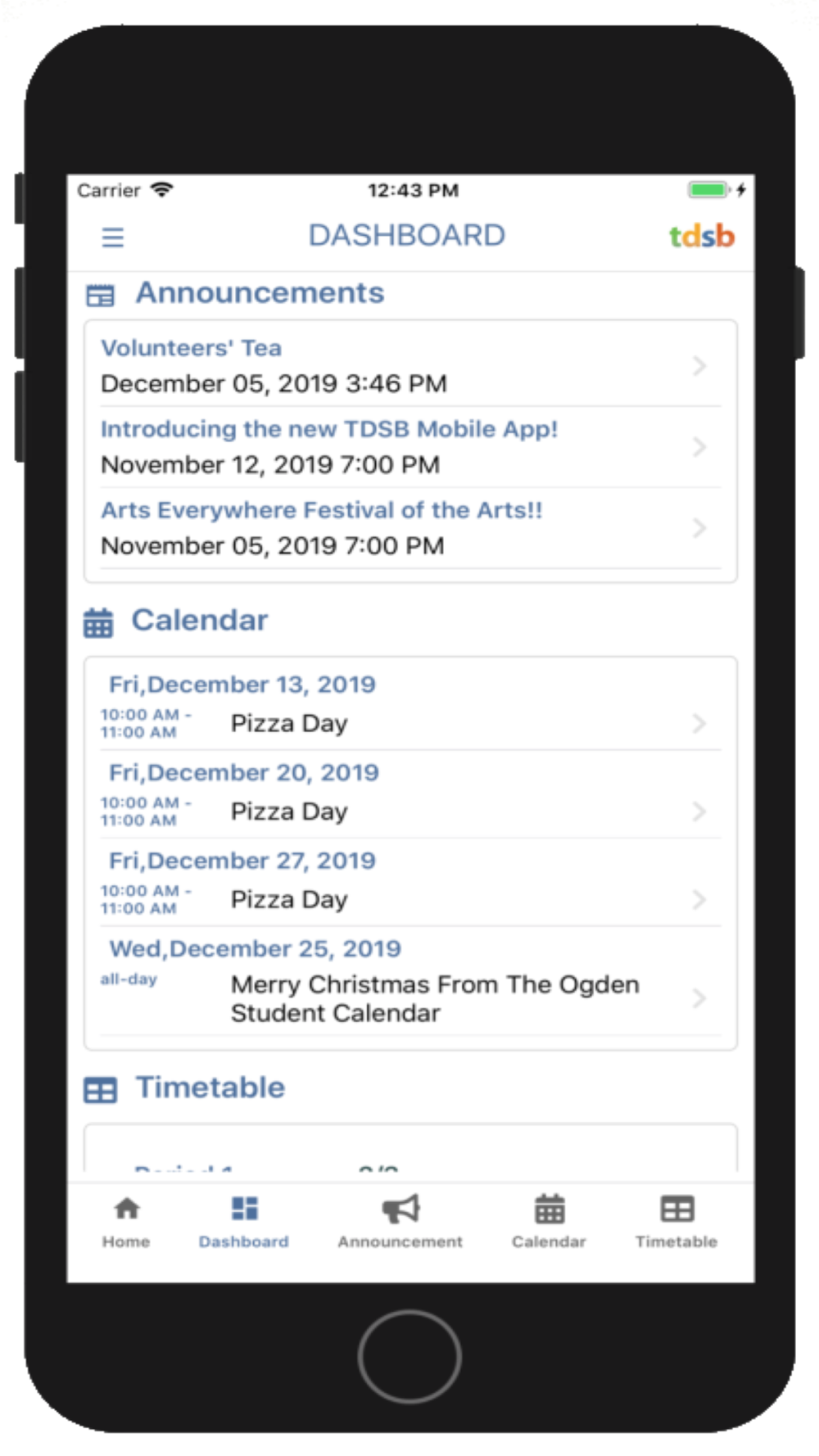Go to the Home tab
The width and height of the screenshot is (819, 1456).
pyautogui.click(x=126, y=1223)
